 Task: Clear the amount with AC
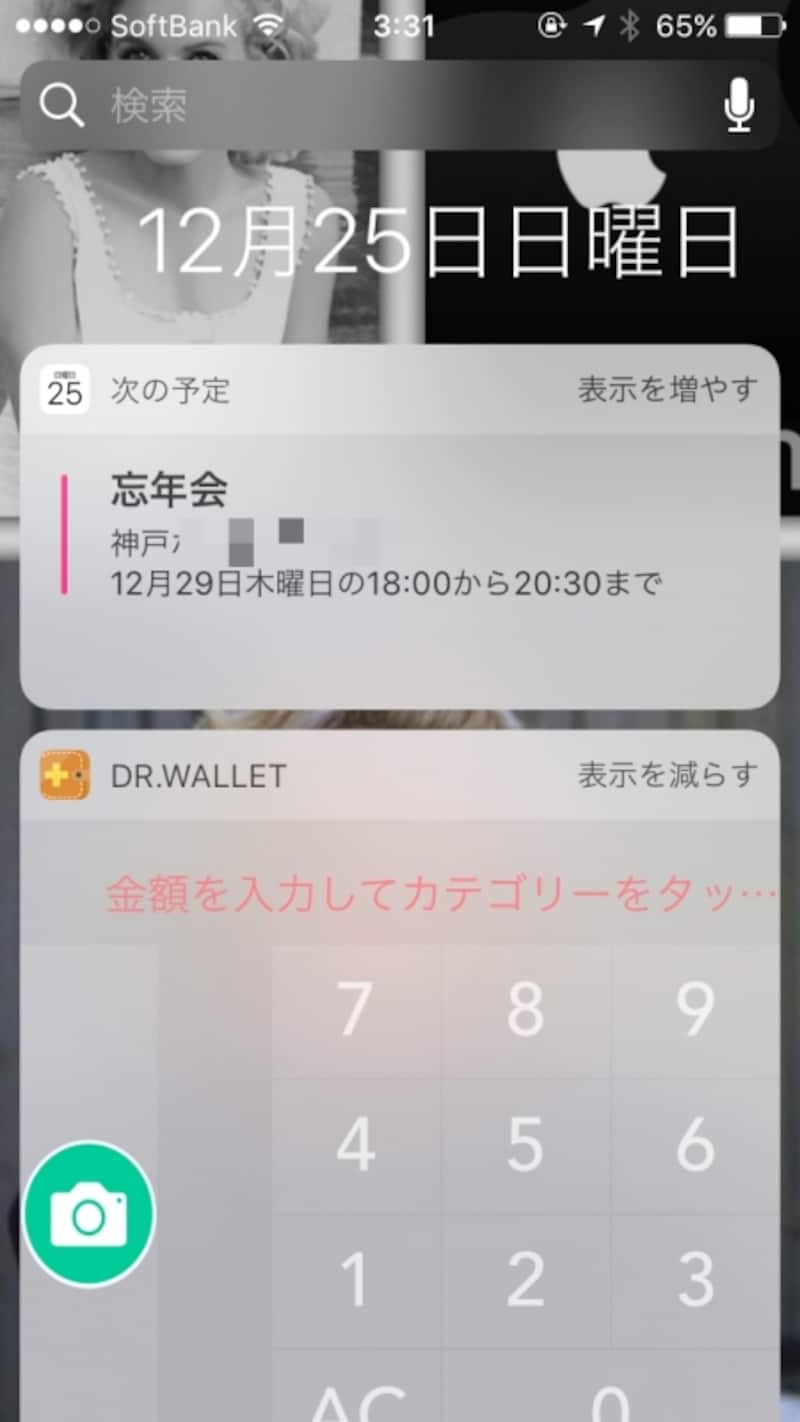click(357, 1395)
